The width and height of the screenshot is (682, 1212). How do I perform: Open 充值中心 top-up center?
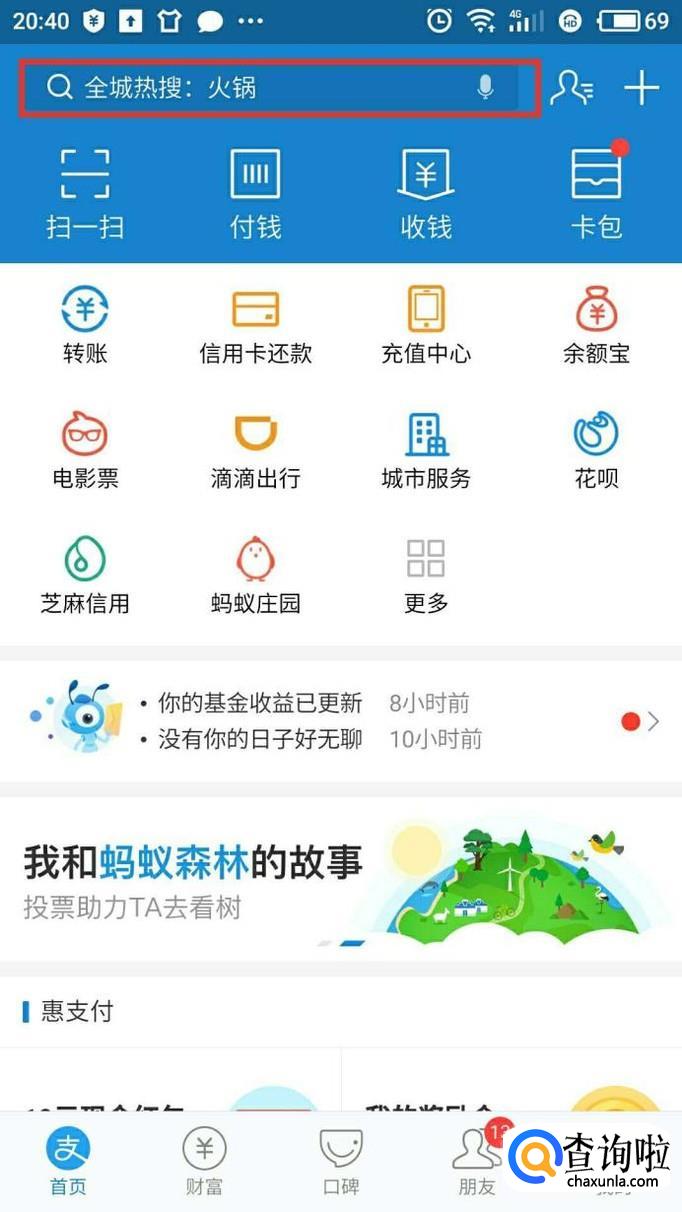click(426, 325)
